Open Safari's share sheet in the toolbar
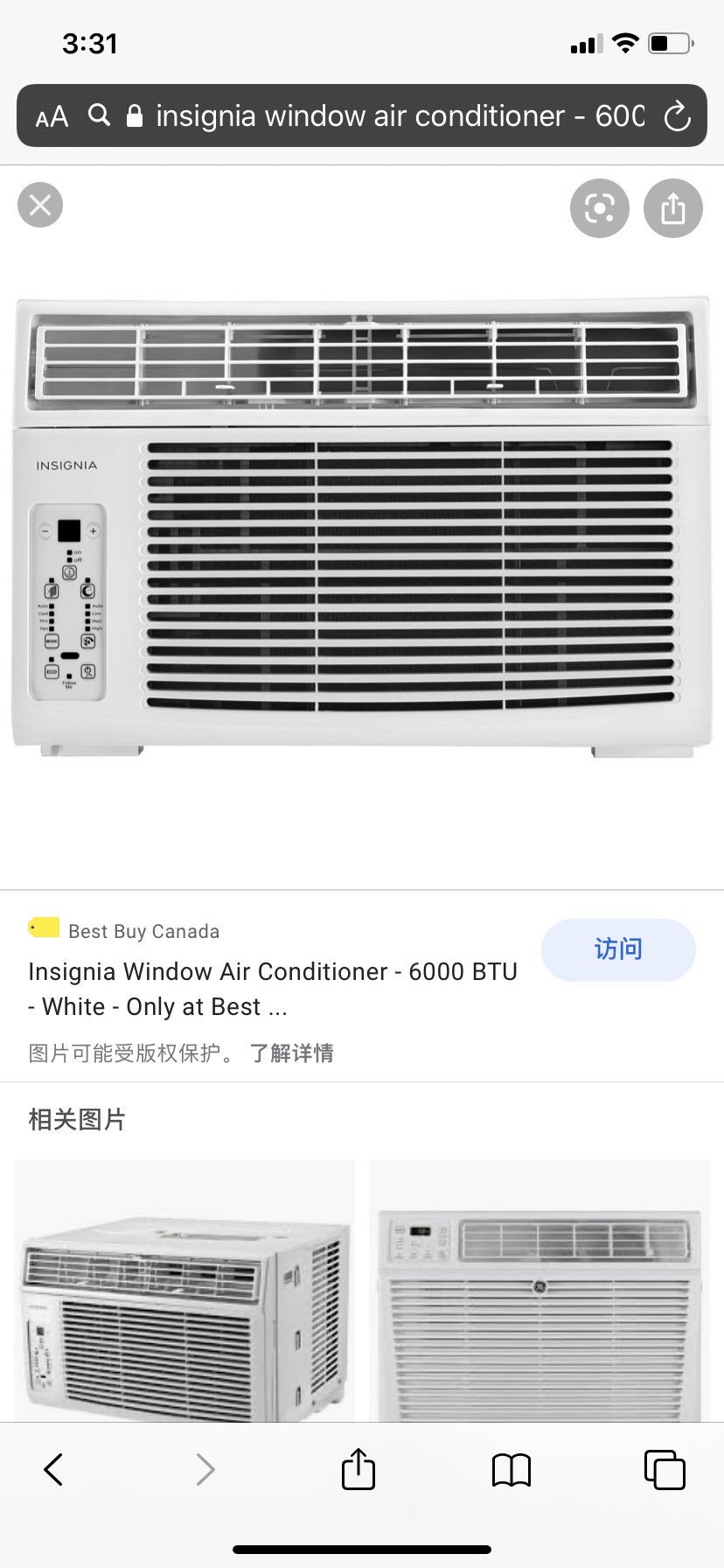The width and height of the screenshot is (724, 1568). [358, 1467]
